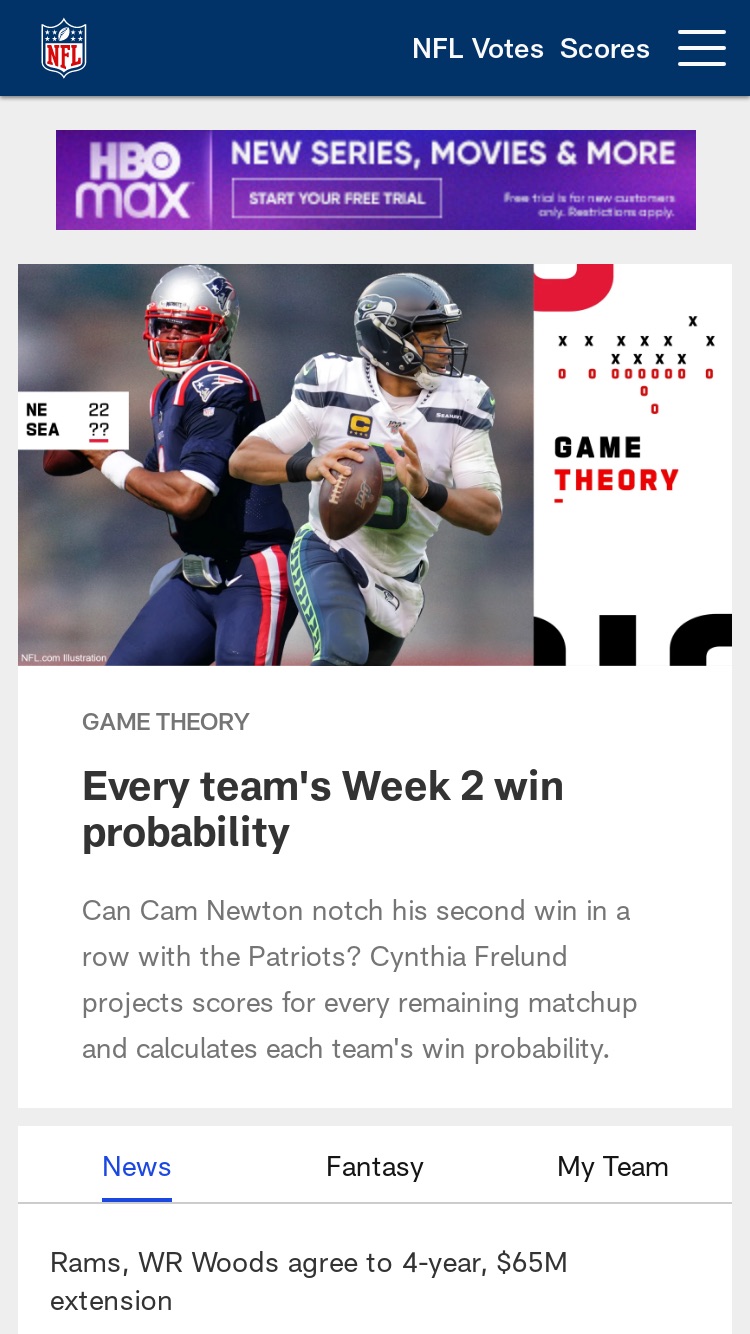Viewport: 750px width, 1334px height.
Task: Go to the NFL home logo
Action: tap(64, 48)
